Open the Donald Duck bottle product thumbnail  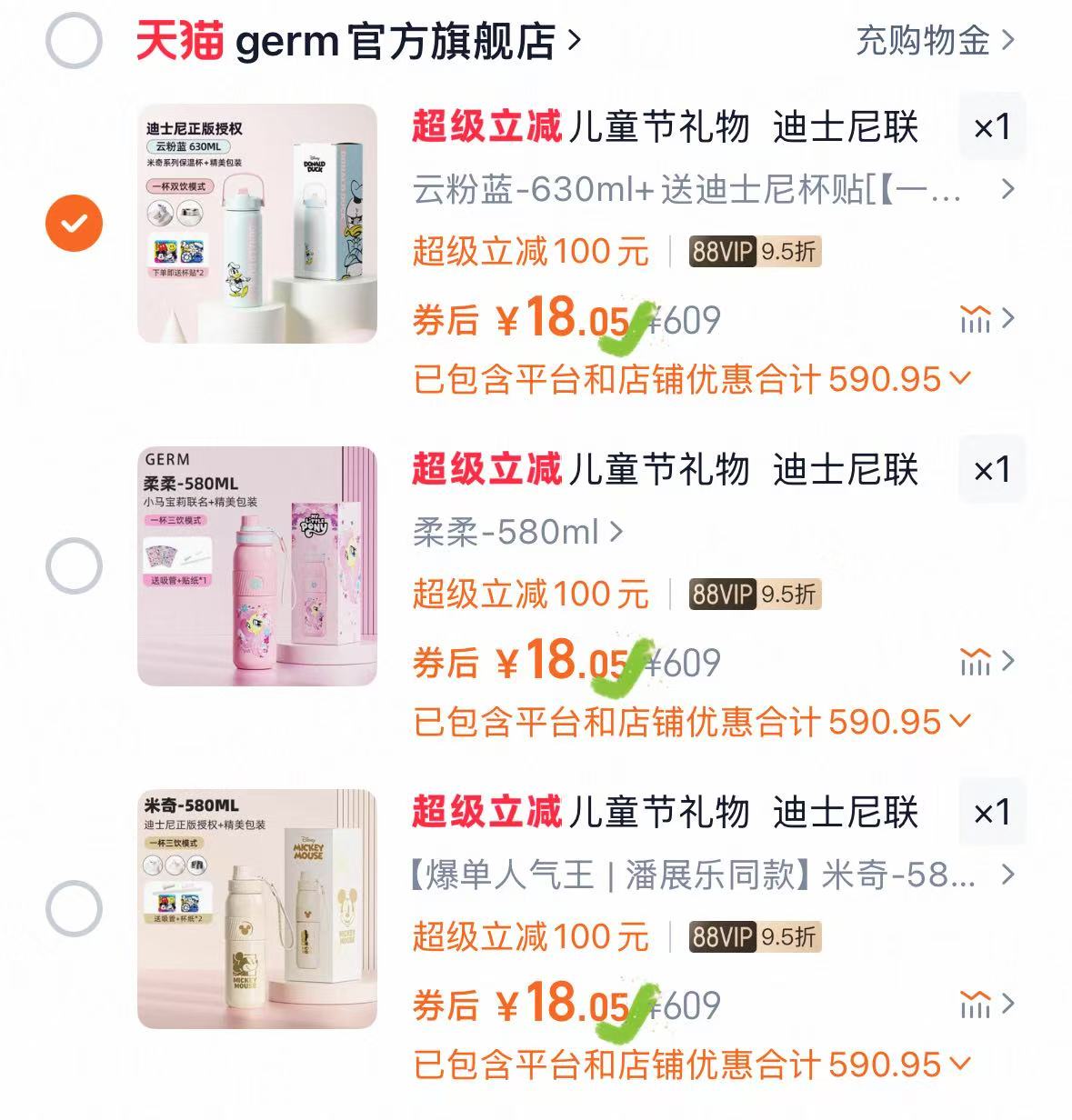click(x=259, y=225)
